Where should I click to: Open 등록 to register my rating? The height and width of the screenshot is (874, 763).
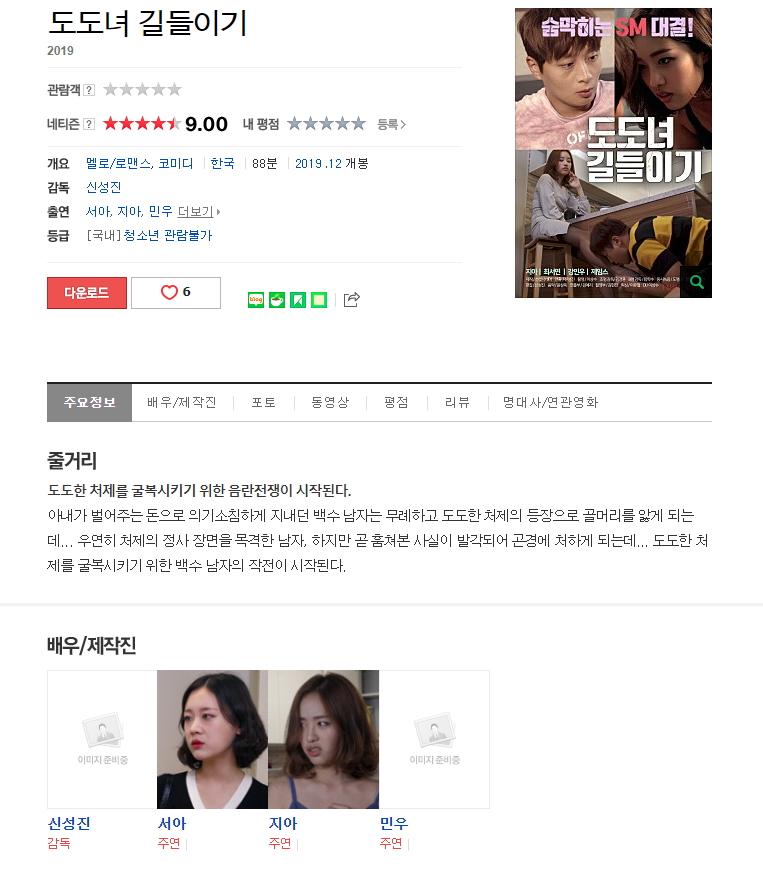click(391, 124)
